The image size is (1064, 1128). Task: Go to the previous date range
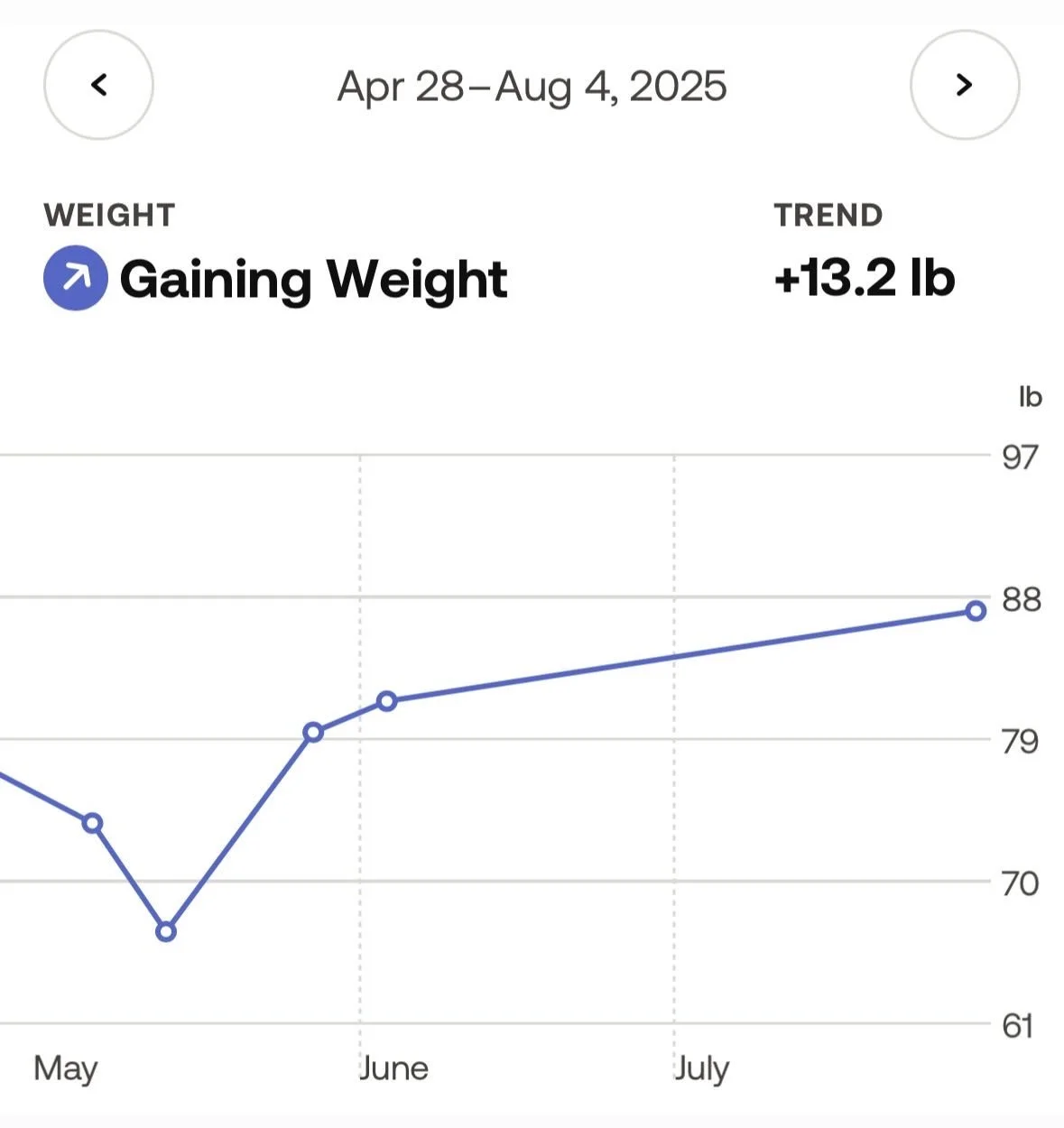click(98, 85)
